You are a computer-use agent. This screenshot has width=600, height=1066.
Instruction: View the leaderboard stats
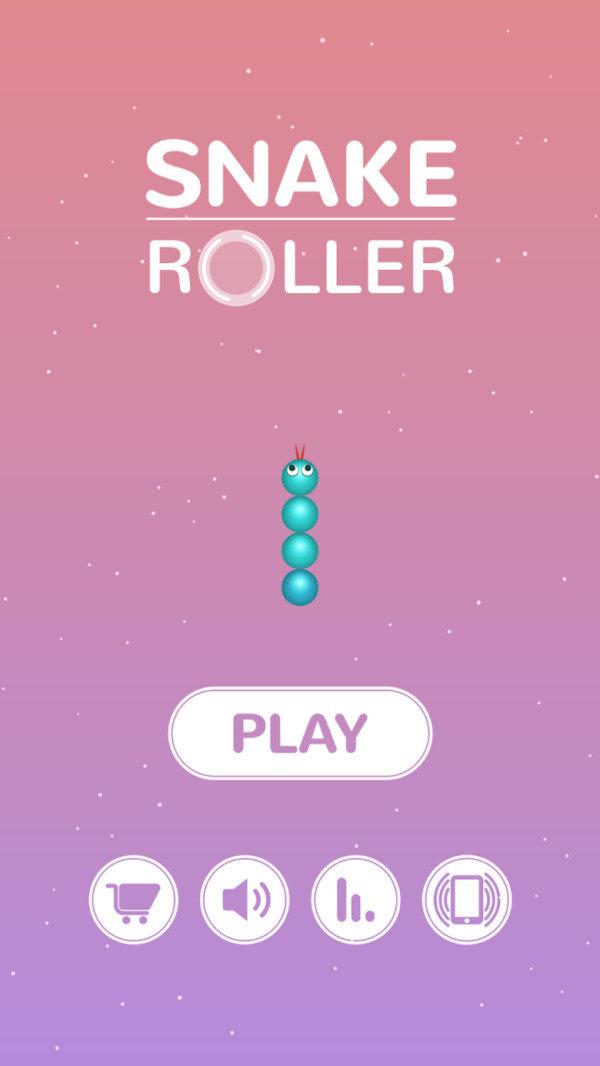[355, 899]
